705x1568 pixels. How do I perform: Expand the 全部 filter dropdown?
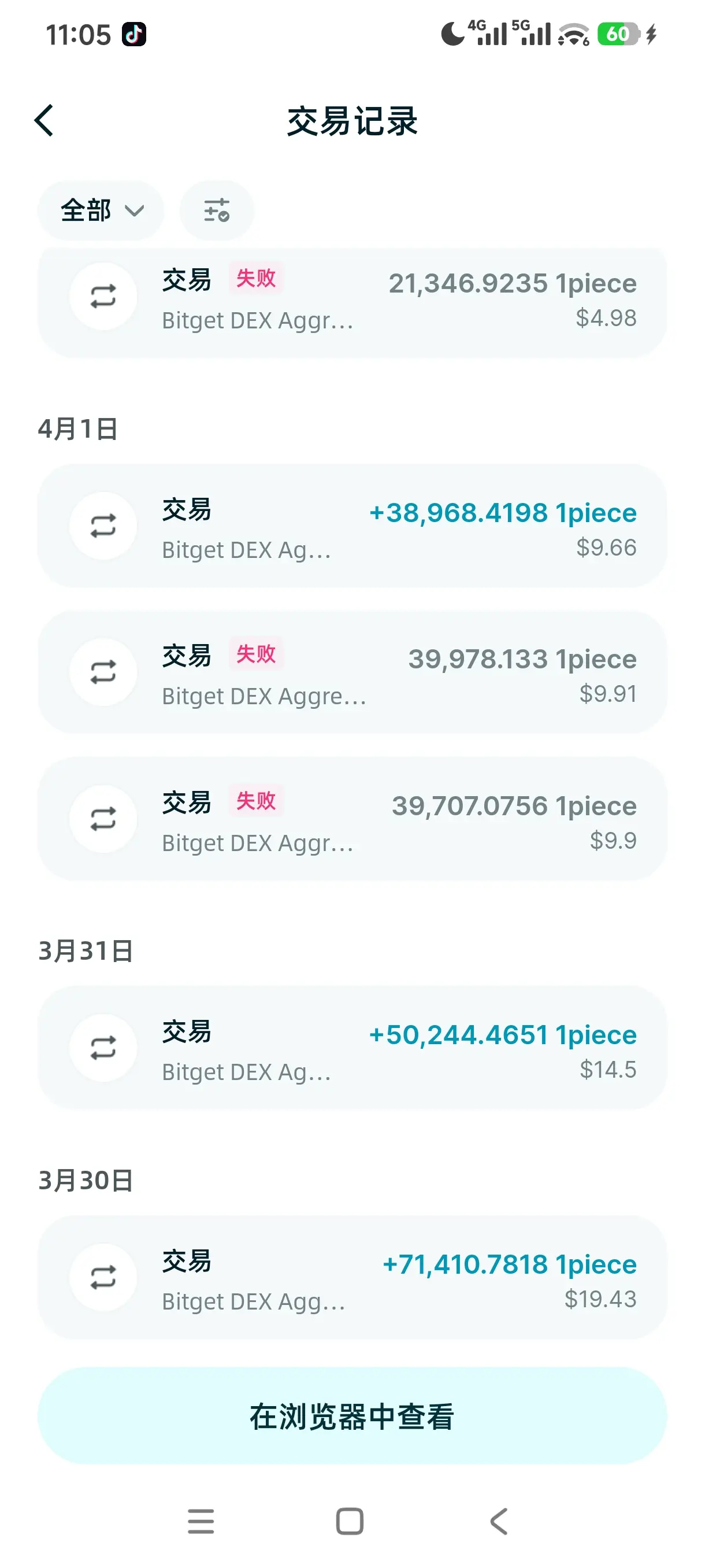101,210
